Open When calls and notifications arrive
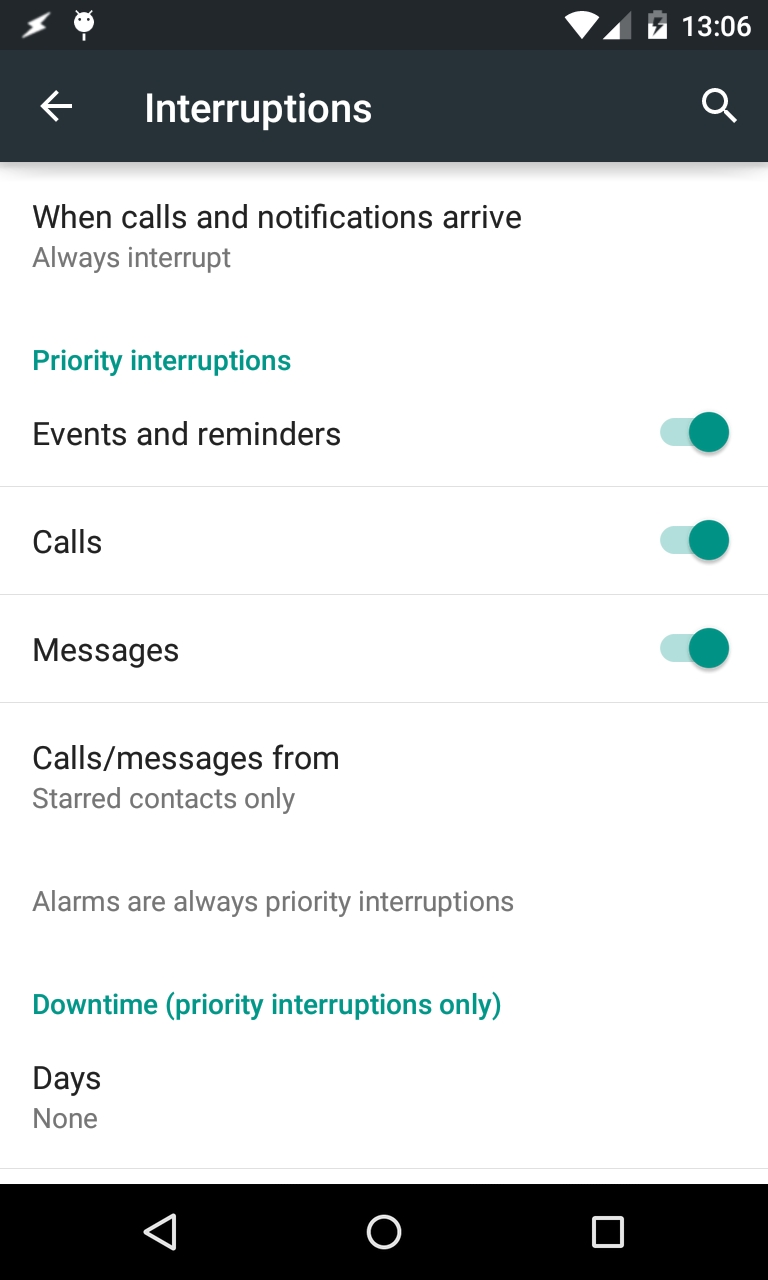The image size is (768, 1280). 277,236
